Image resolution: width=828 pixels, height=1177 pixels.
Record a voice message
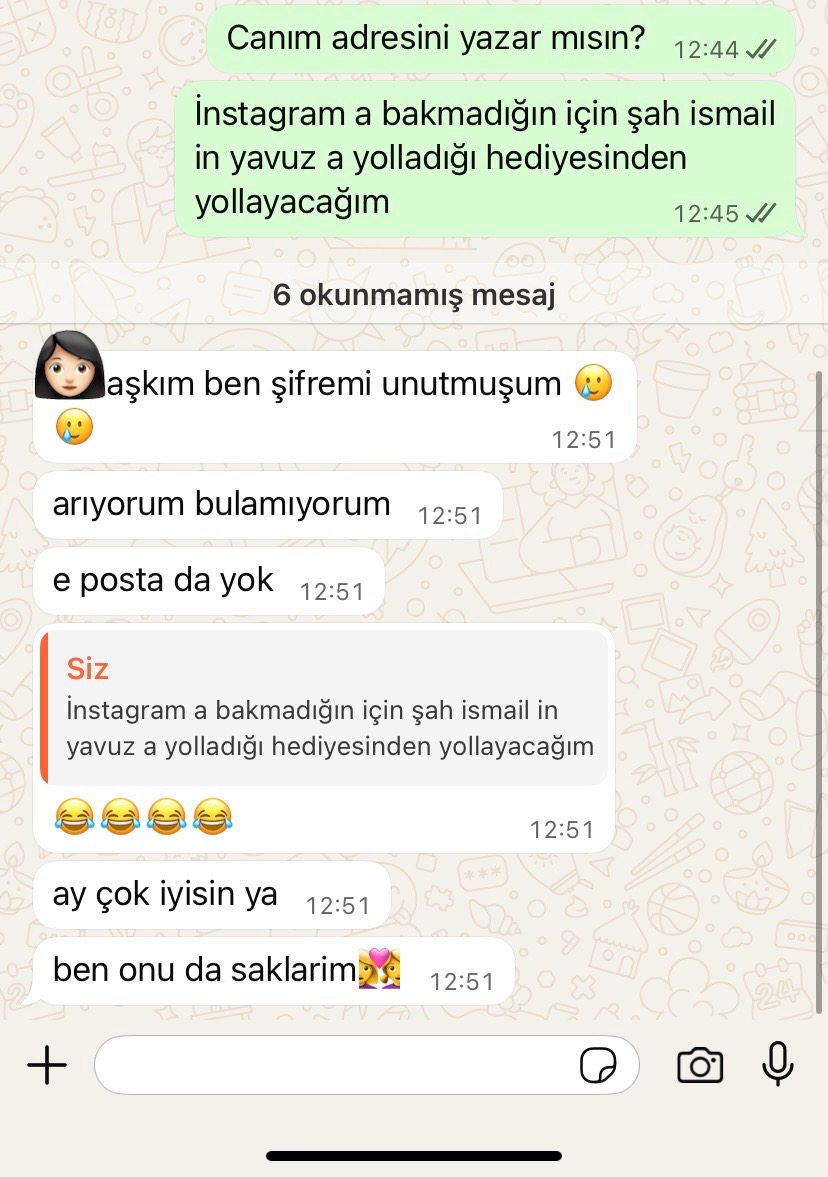tap(777, 1065)
